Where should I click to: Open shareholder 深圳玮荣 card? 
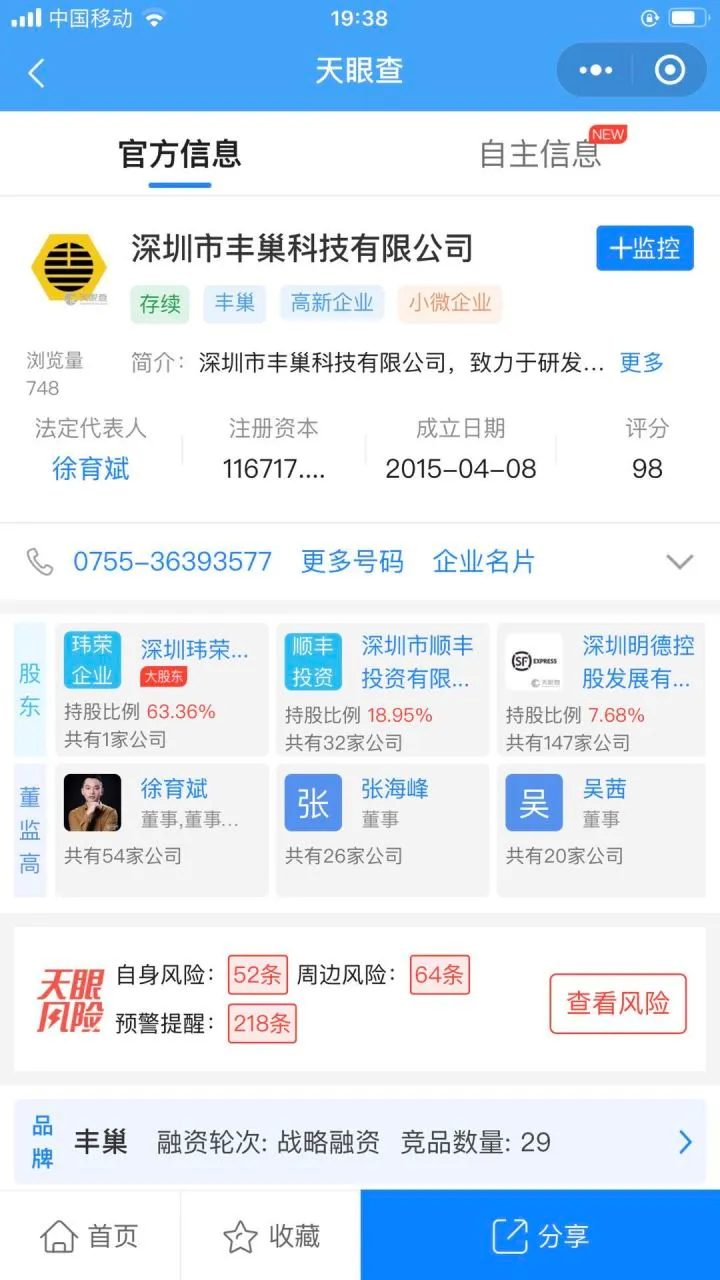[162, 690]
